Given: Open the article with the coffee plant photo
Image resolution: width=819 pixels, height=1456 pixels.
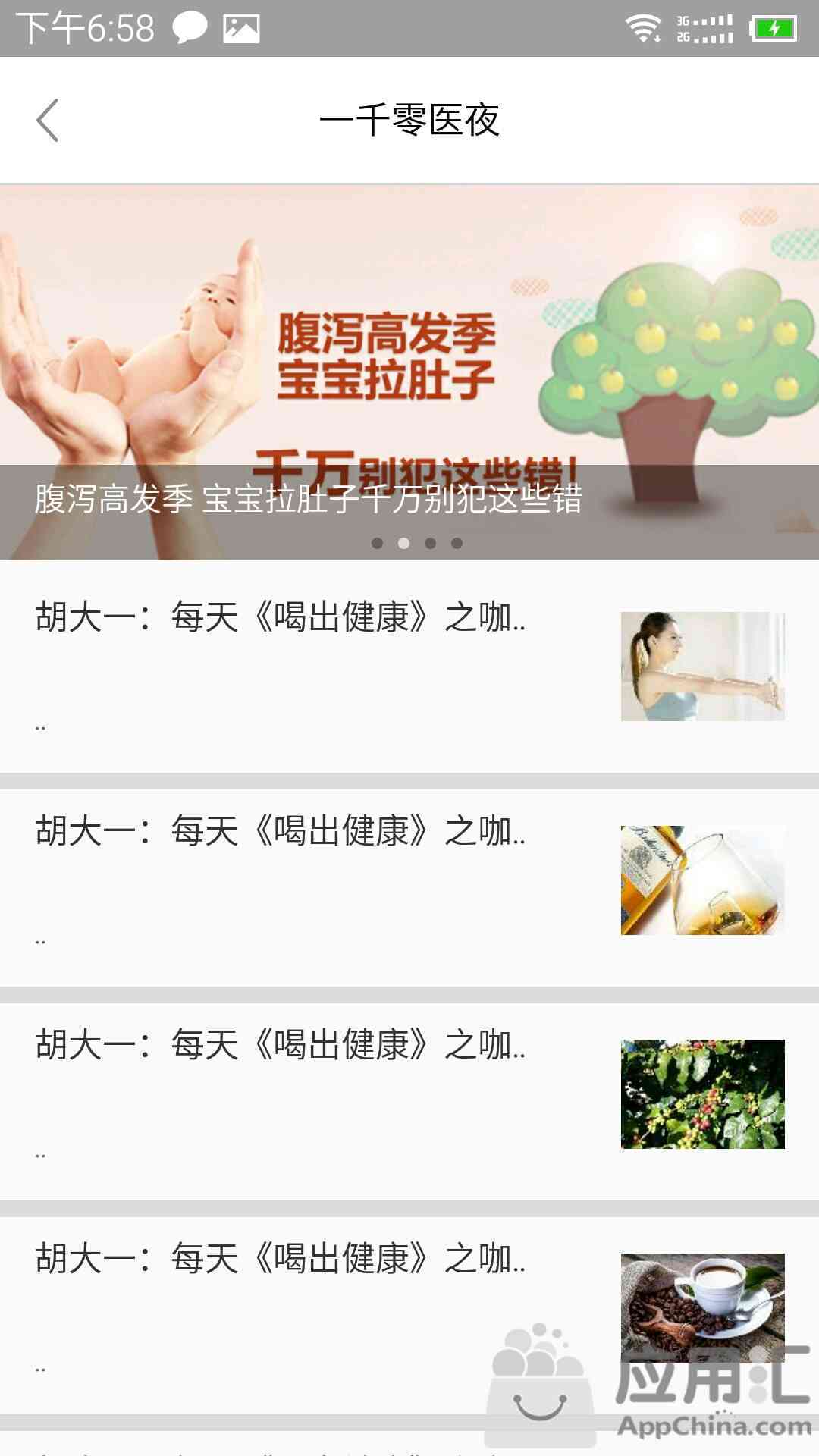Looking at the screenshot, I should point(409,1094).
